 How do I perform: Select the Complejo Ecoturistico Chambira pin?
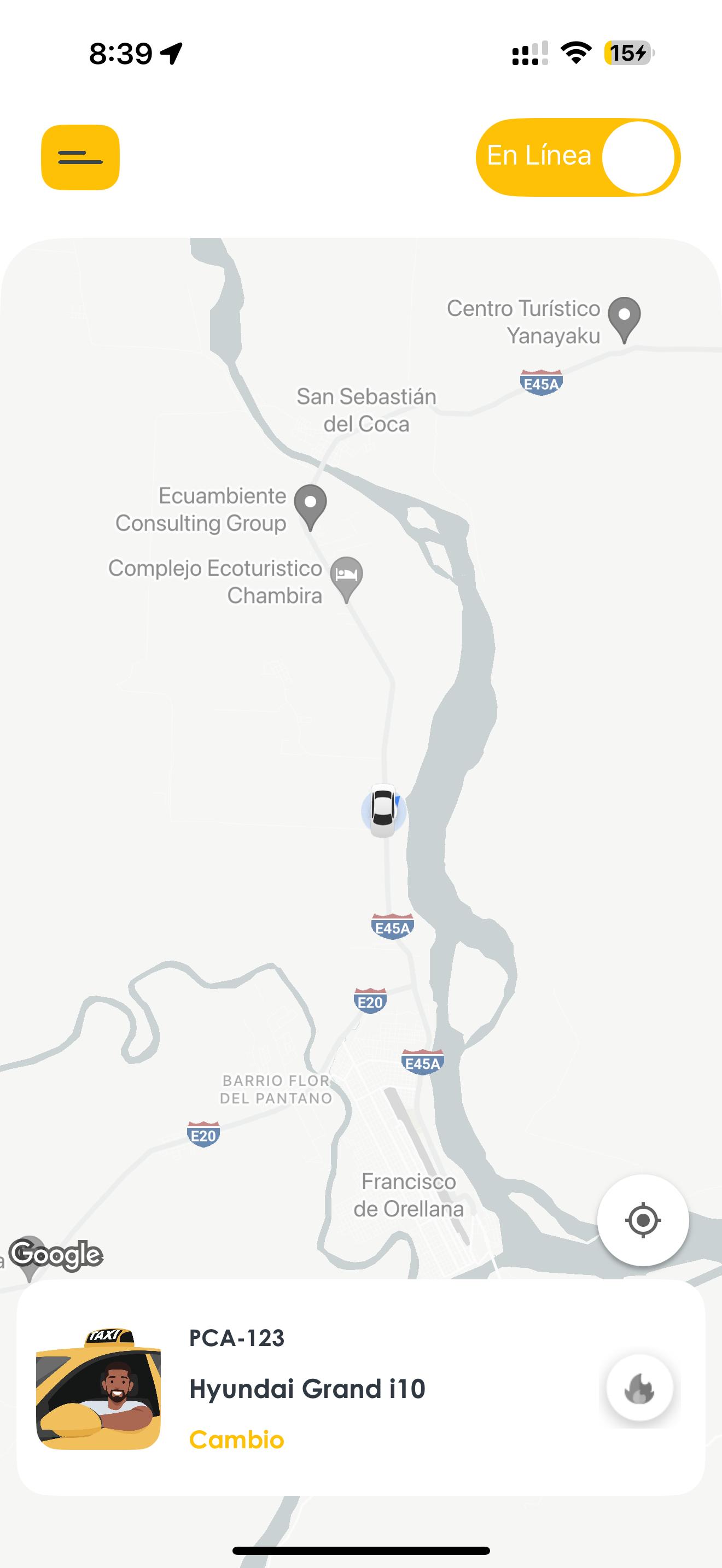click(x=346, y=575)
